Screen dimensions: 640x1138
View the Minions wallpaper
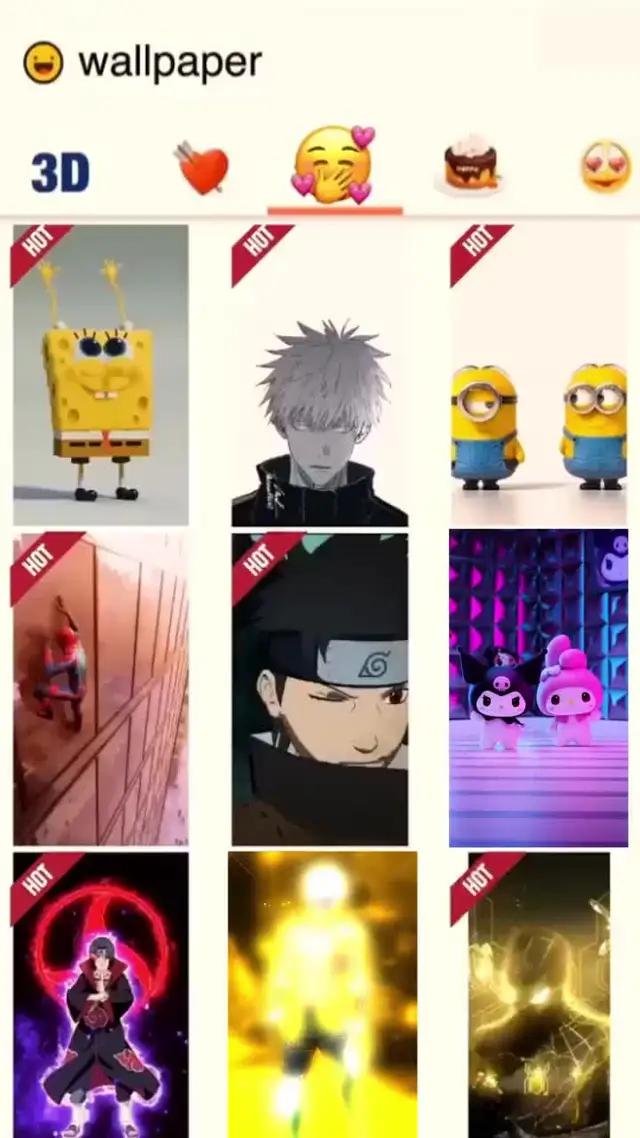click(x=538, y=375)
